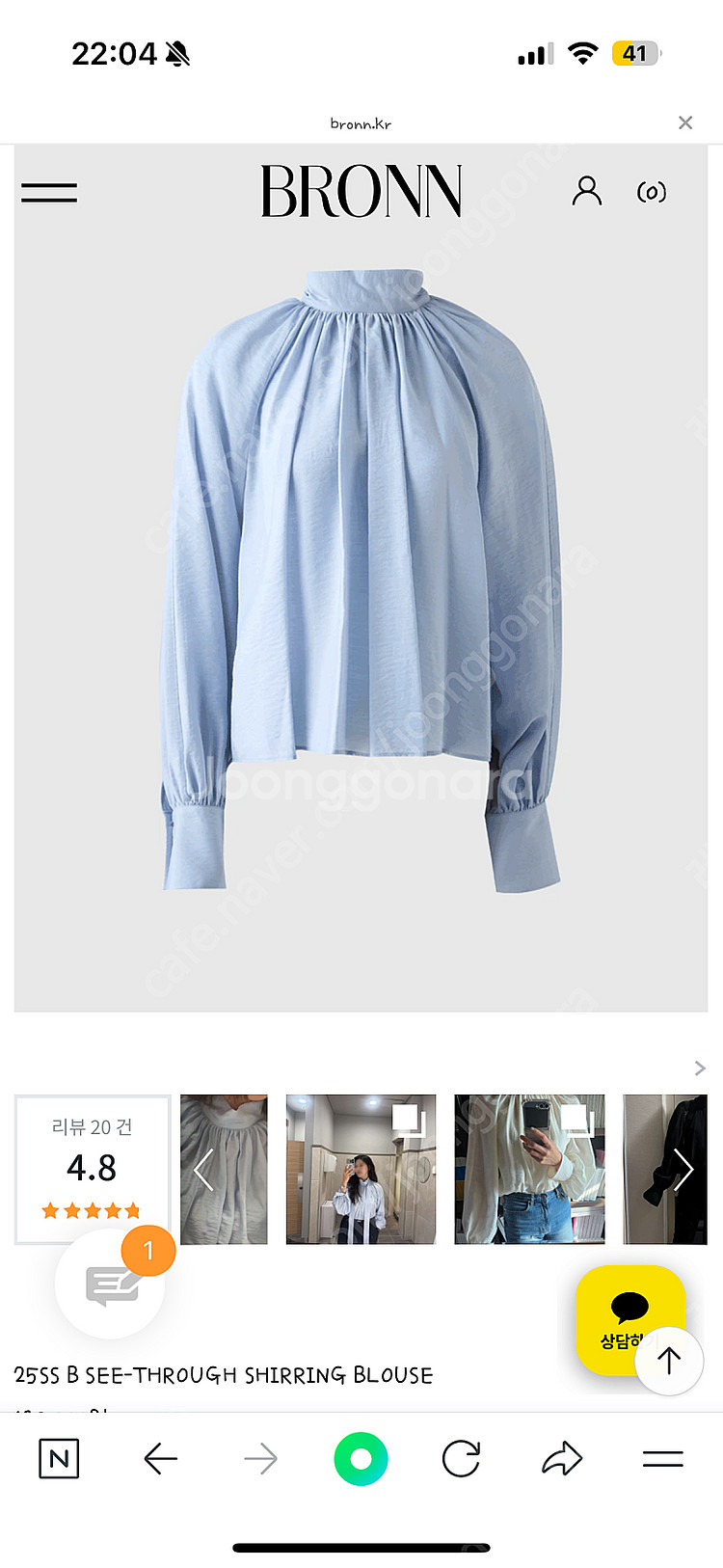
Task: Go to the Naver home button
Action: [59, 1459]
